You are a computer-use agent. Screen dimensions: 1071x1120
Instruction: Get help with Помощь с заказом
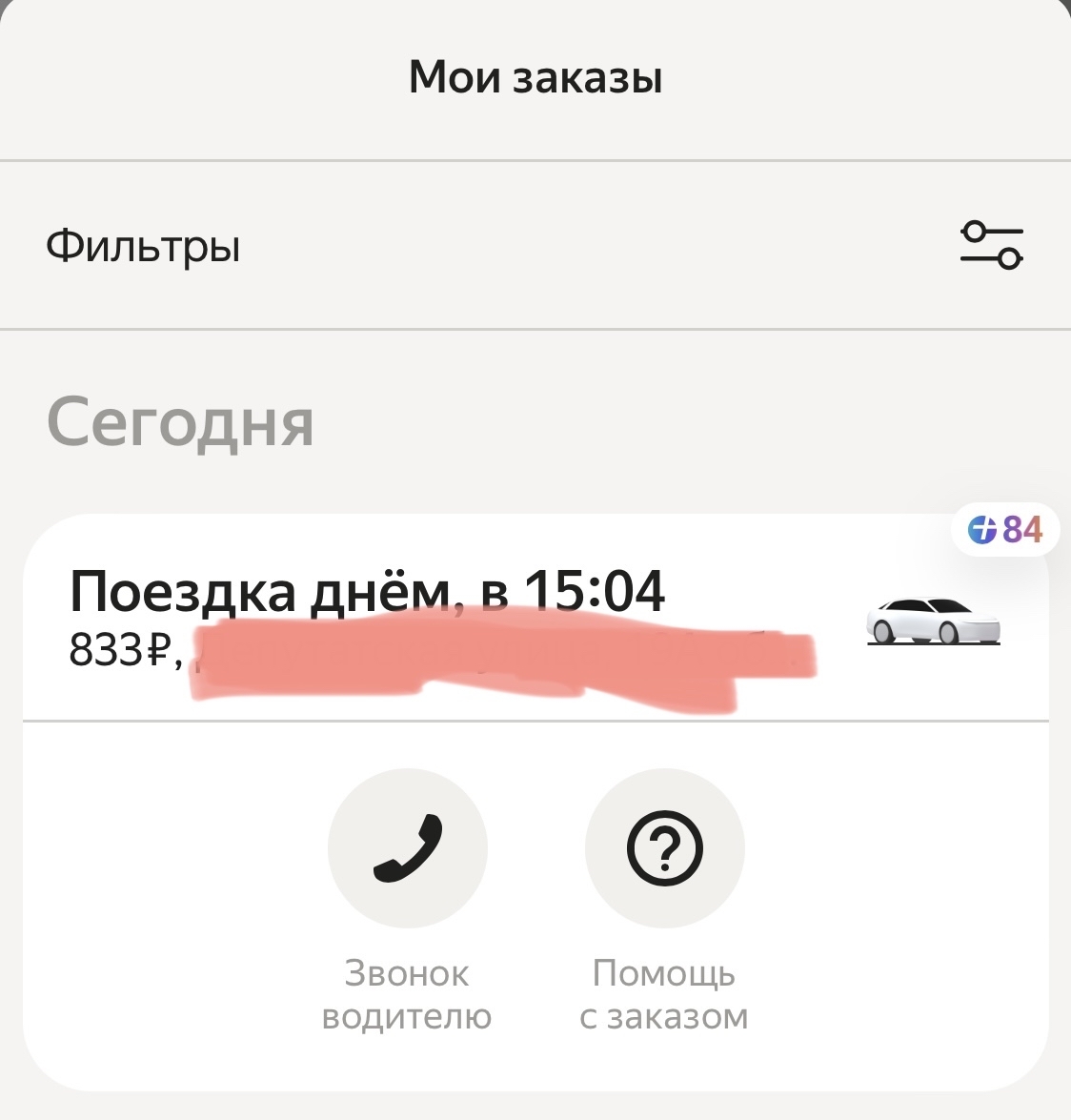coord(664,847)
